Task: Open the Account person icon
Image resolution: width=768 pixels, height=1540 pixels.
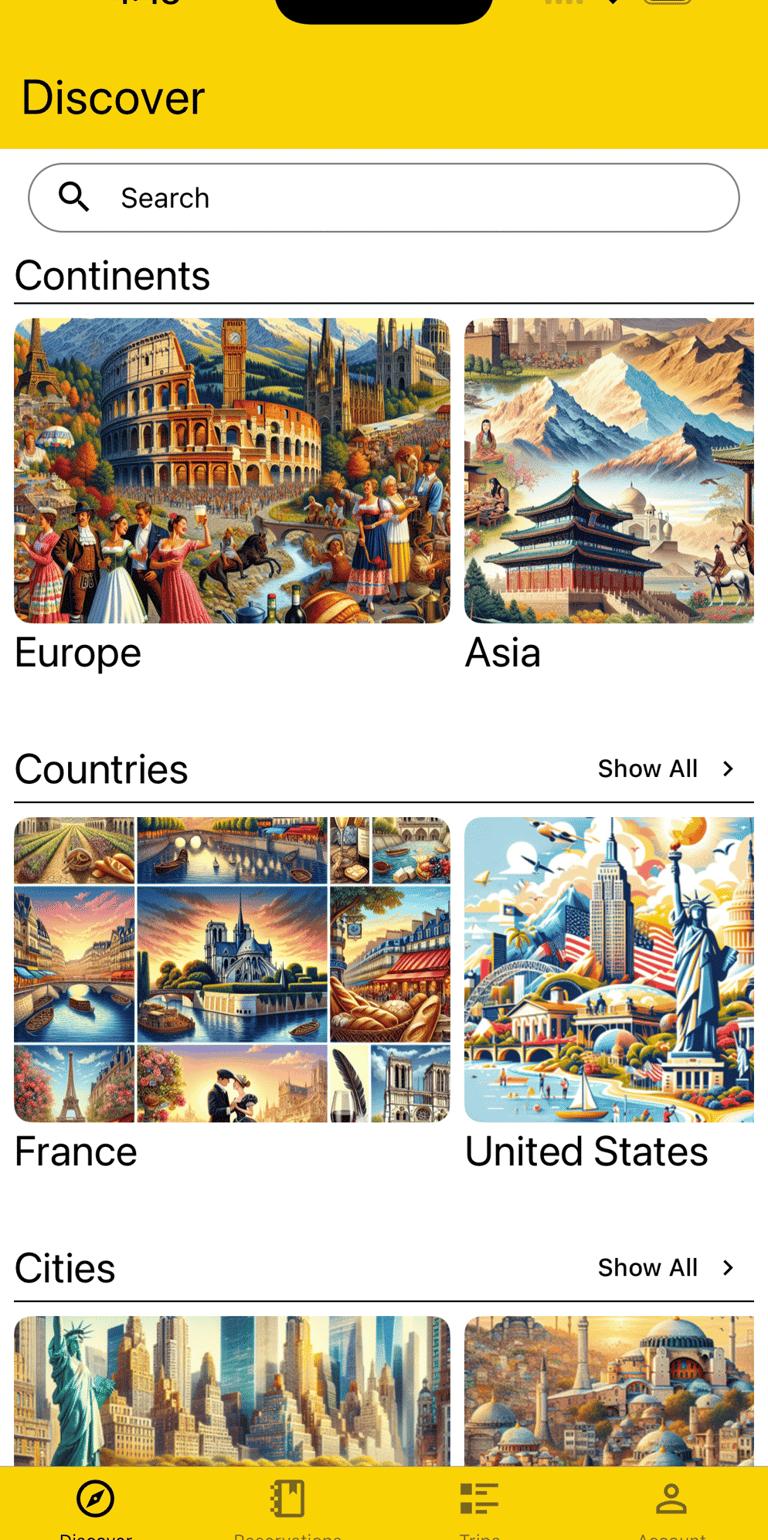Action: click(x=671, y=1497)
